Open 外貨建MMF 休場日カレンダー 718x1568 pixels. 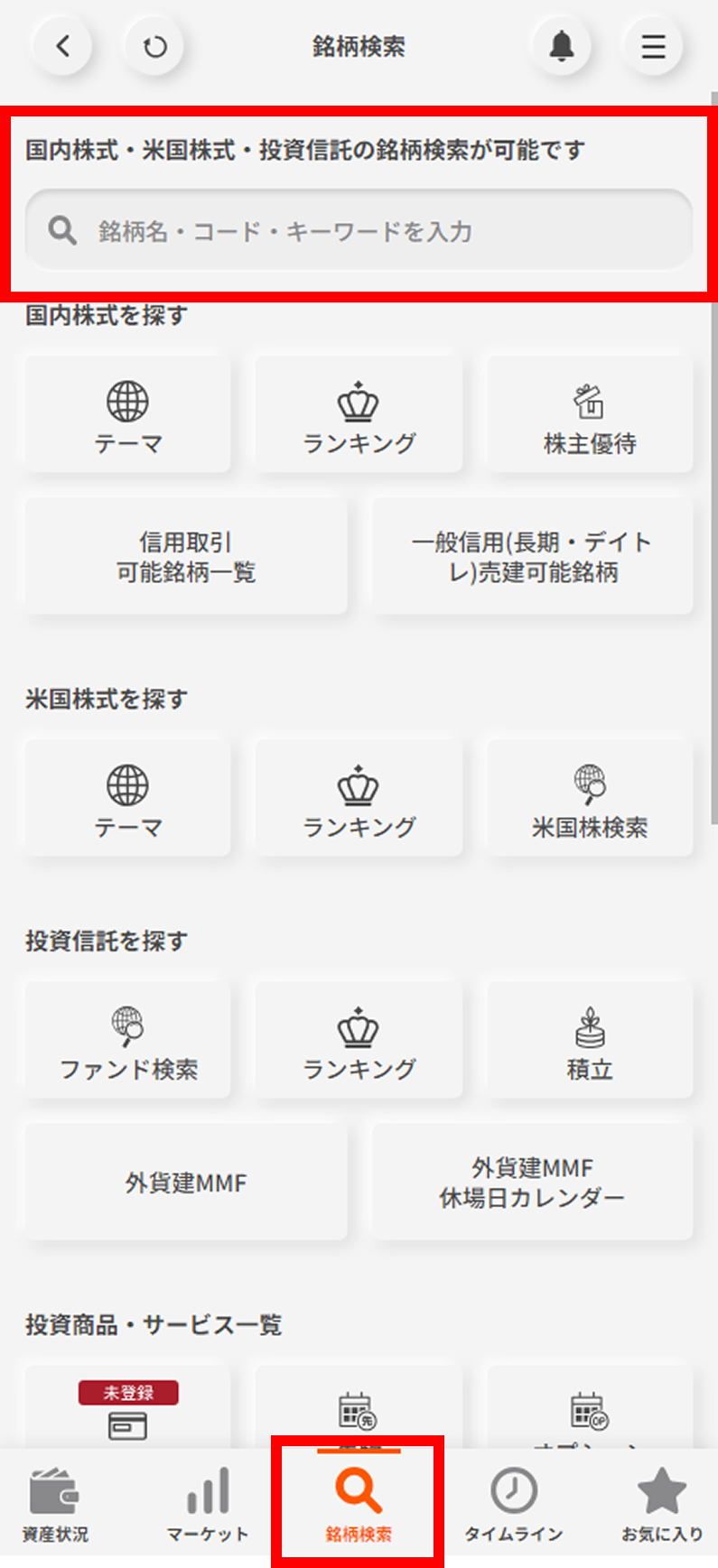(x=532, y=1183)
